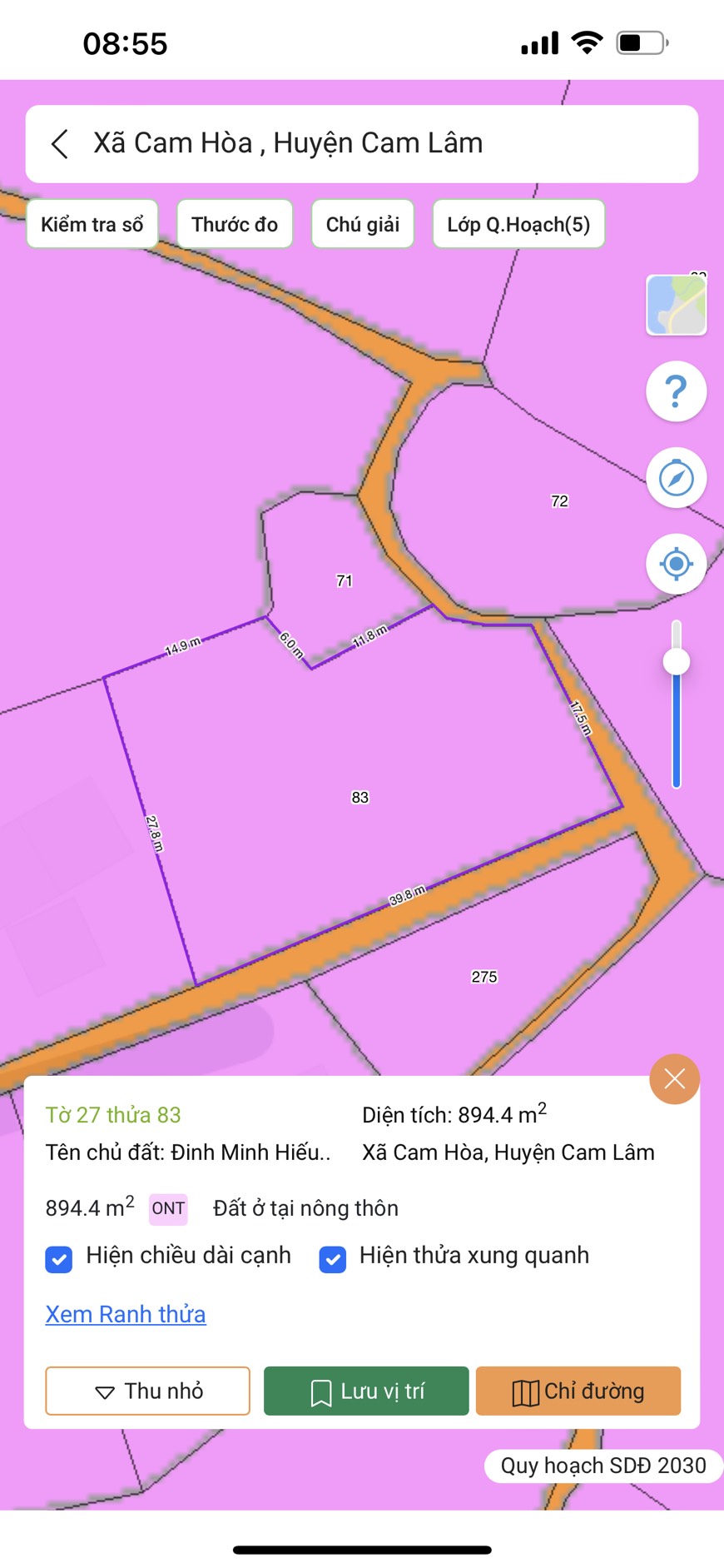
Task: Close the parcel info panel
Action: tap(674, 1079)
